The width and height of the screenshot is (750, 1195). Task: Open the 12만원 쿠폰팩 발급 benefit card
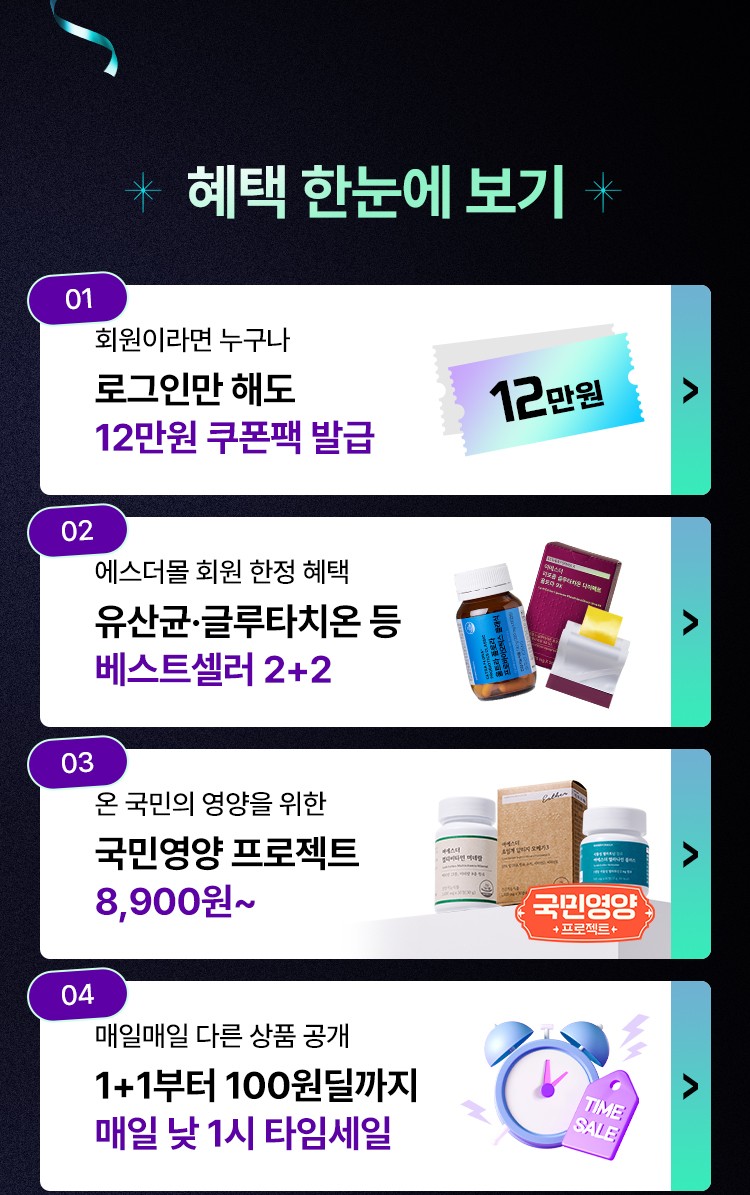coord(375,390)
